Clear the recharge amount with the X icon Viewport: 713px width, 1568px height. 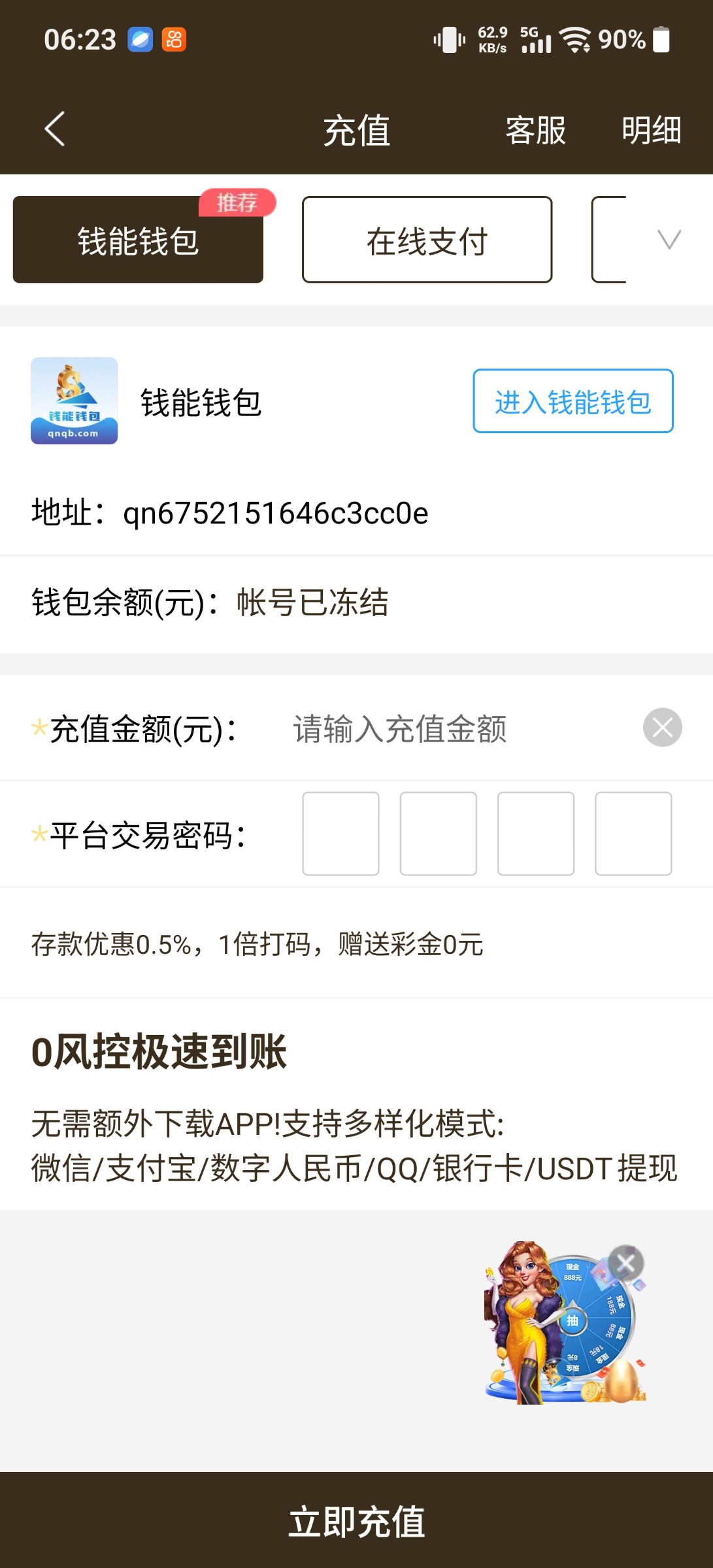(662, 728)
